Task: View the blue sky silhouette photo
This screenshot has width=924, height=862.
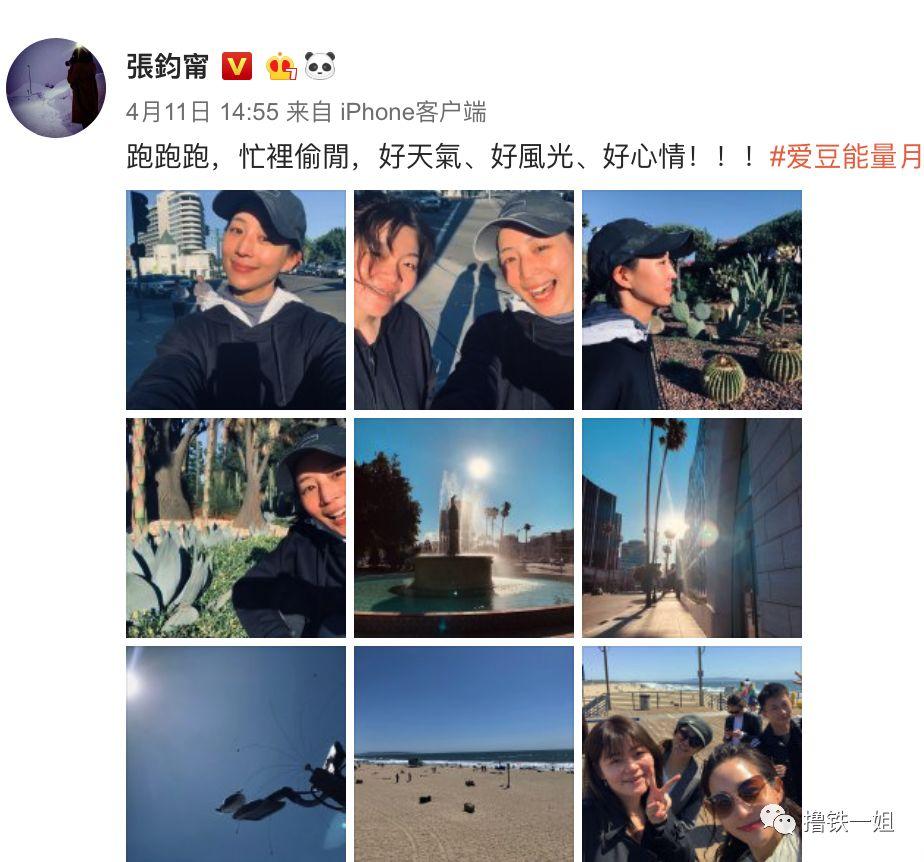Action: coord(236,754)
